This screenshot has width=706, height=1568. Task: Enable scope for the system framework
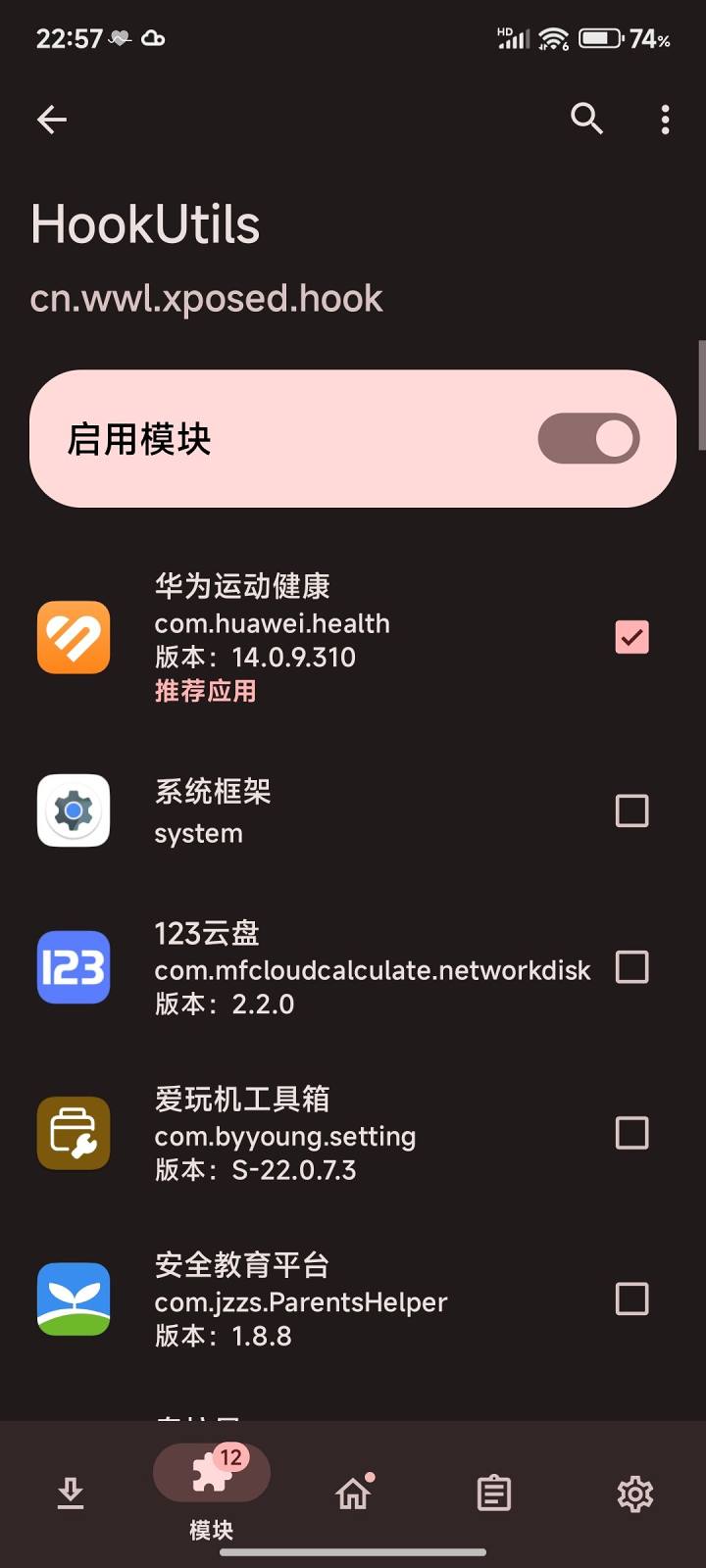tap(630, 811)
